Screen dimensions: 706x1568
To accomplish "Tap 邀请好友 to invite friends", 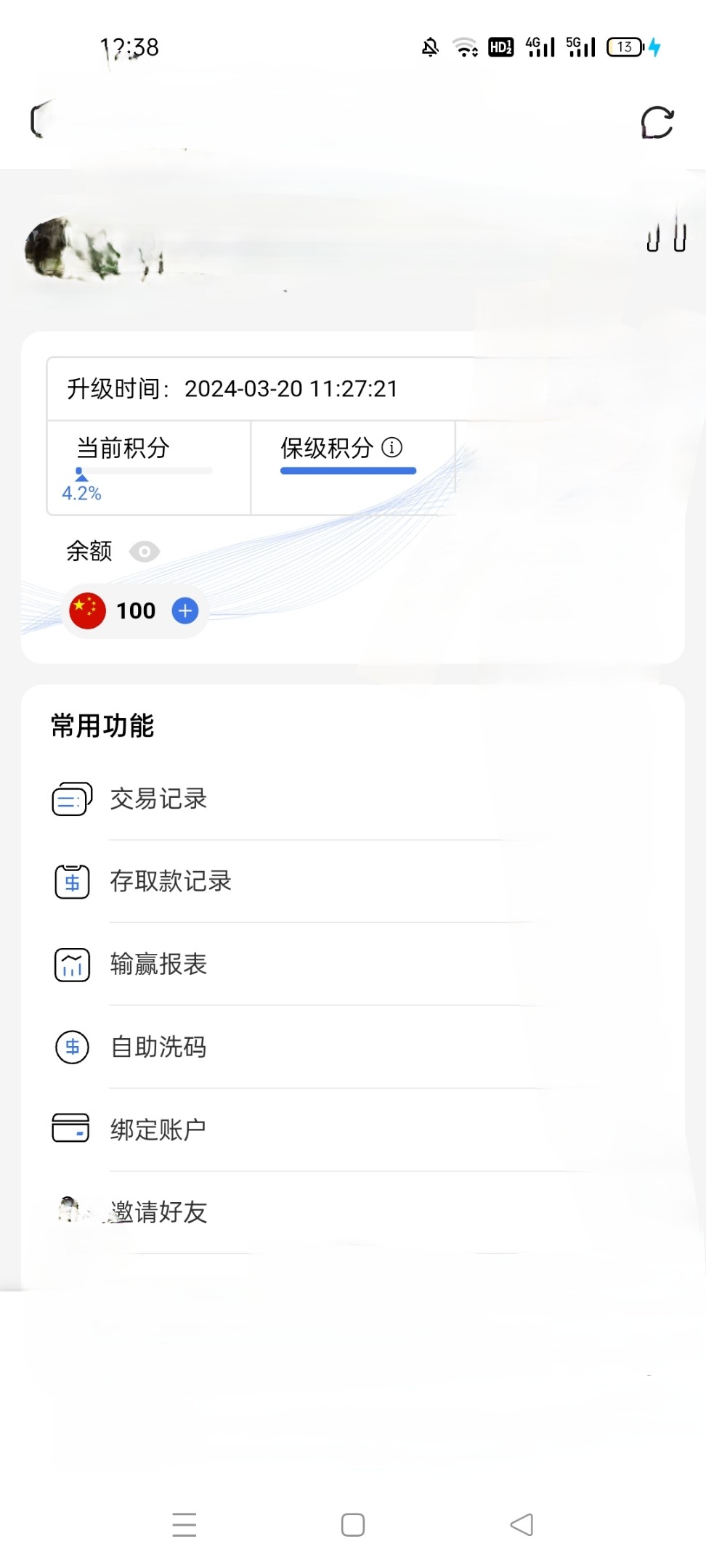I will coord(158,1212).
